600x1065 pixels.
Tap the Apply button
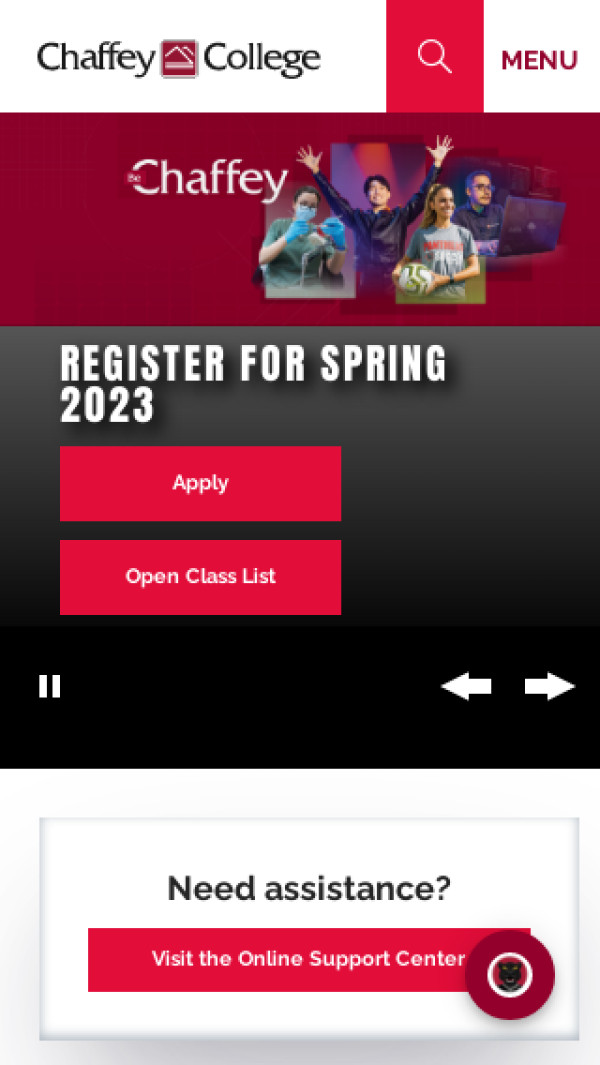tap(200, 483)
